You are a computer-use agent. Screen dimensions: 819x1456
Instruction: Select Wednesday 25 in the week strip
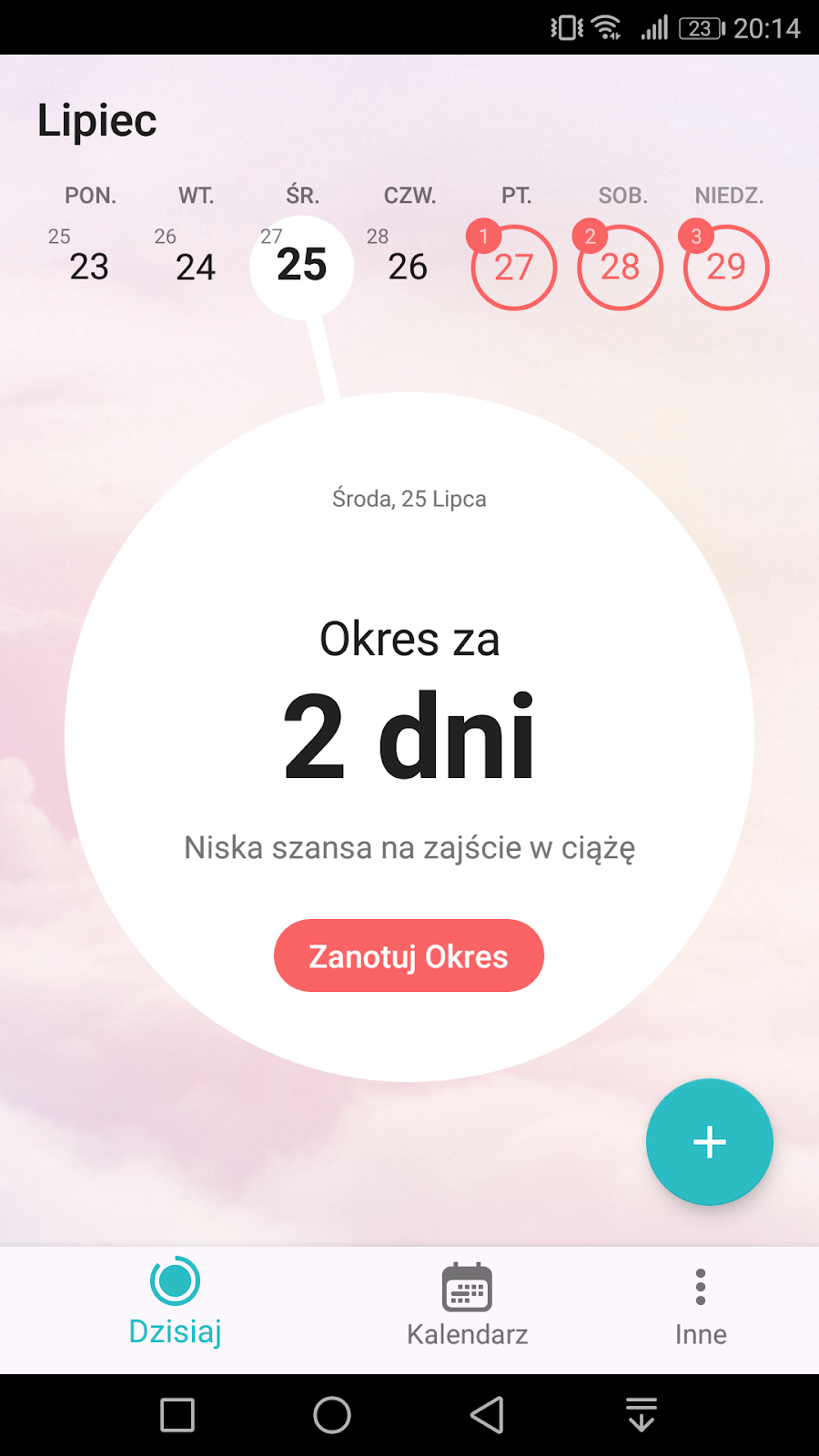tap(301, 266)
